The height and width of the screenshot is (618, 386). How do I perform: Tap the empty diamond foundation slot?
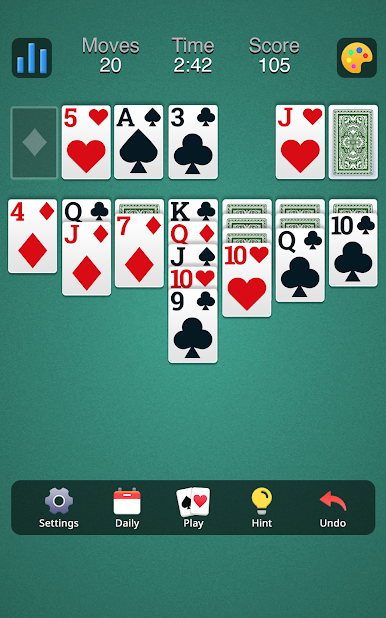point(34,142)
